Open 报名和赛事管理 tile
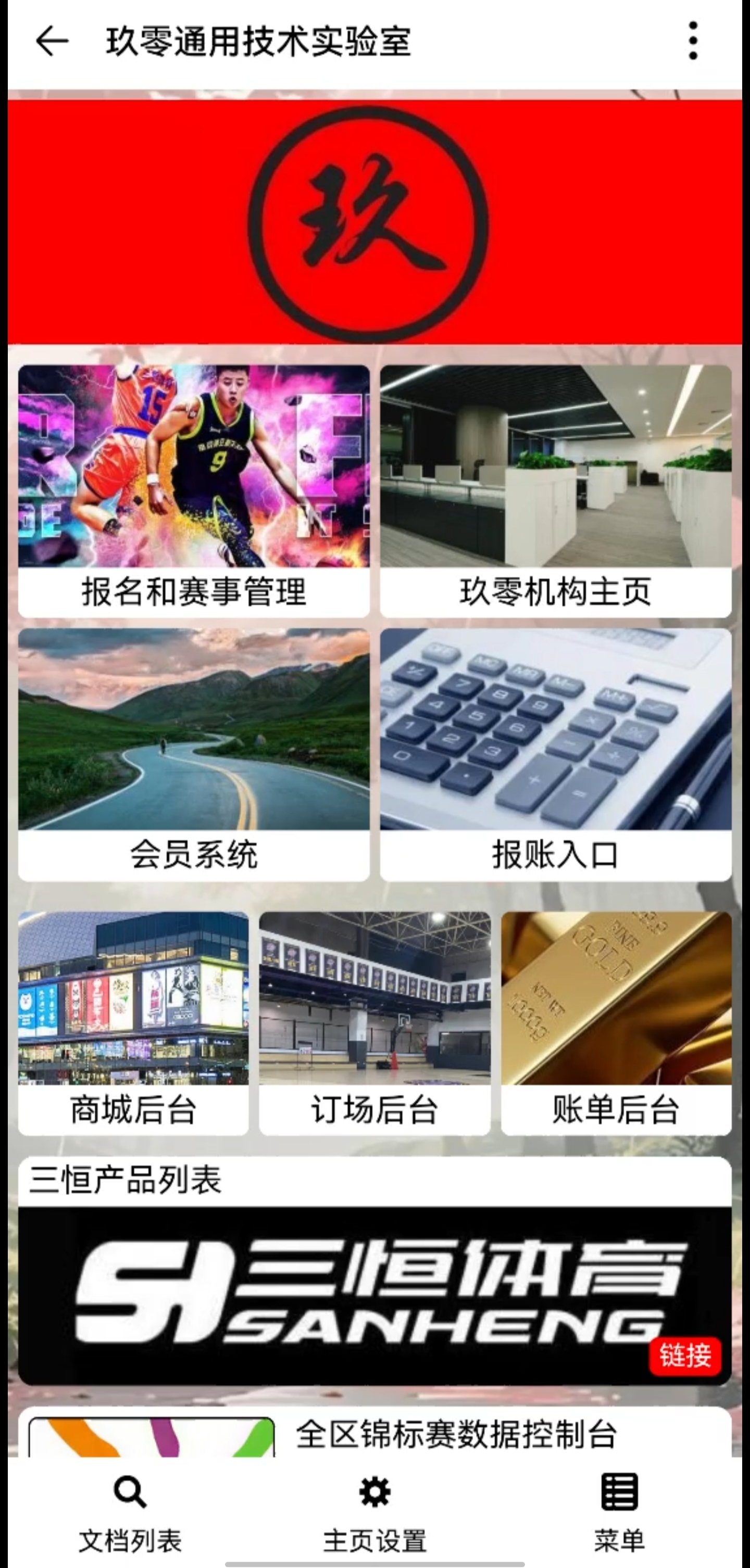 (x=194, y=490)
